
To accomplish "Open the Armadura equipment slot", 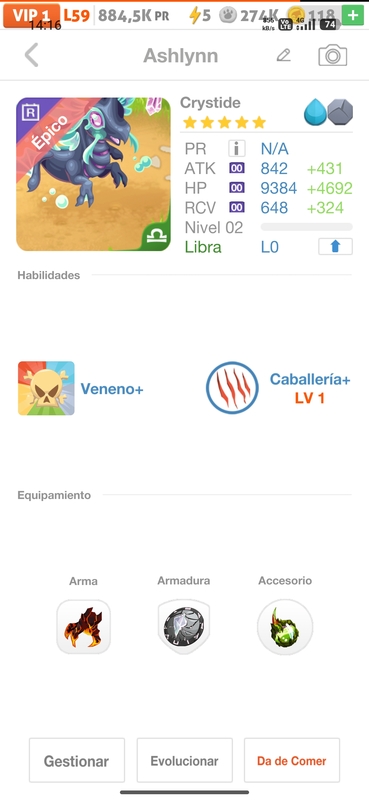I will point(184,627).
